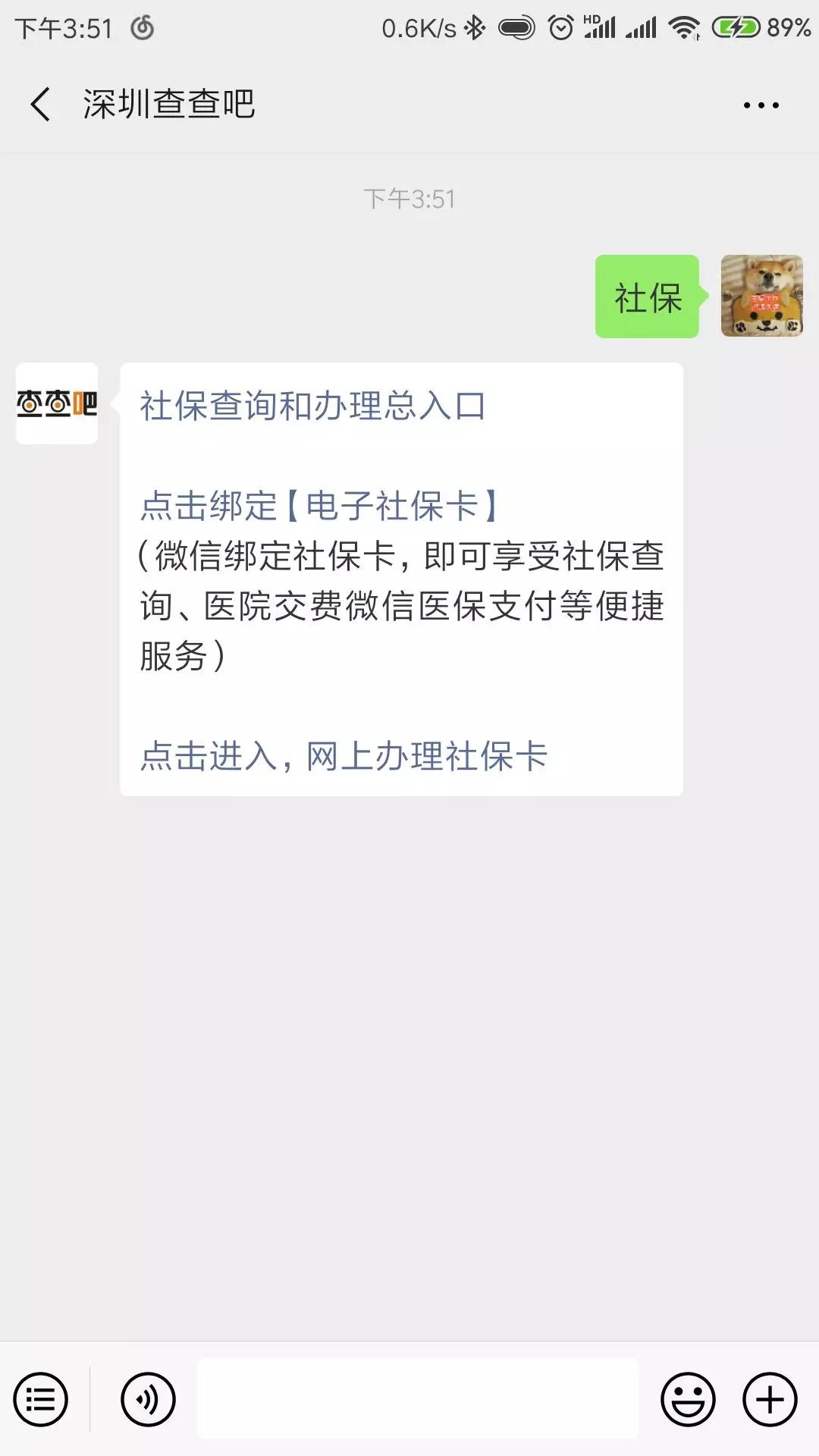Go back from 深圳查查吧 chat
This screenshot has width=819, height=1456.
click(41, 104)
